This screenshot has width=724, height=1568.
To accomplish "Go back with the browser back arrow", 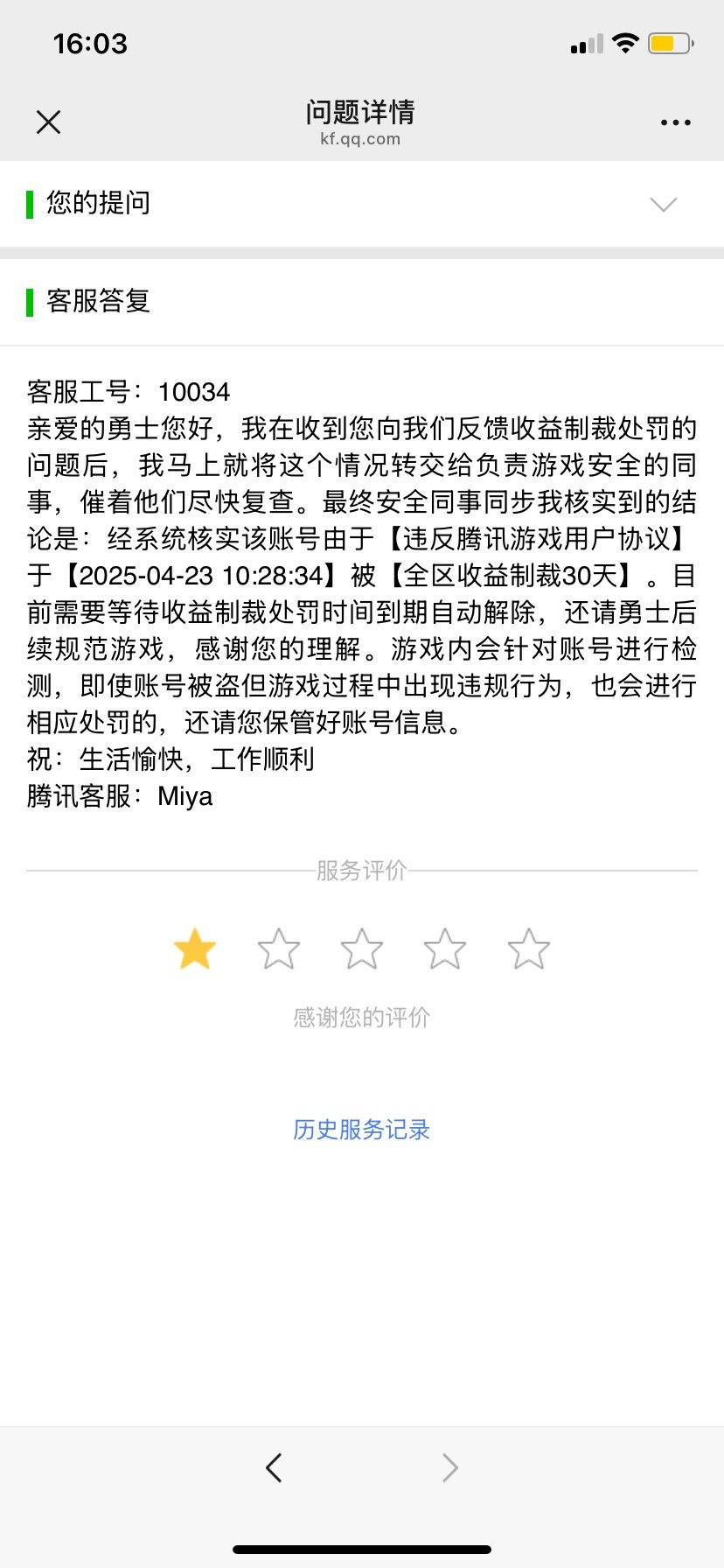I will (x=274, y=1467).
